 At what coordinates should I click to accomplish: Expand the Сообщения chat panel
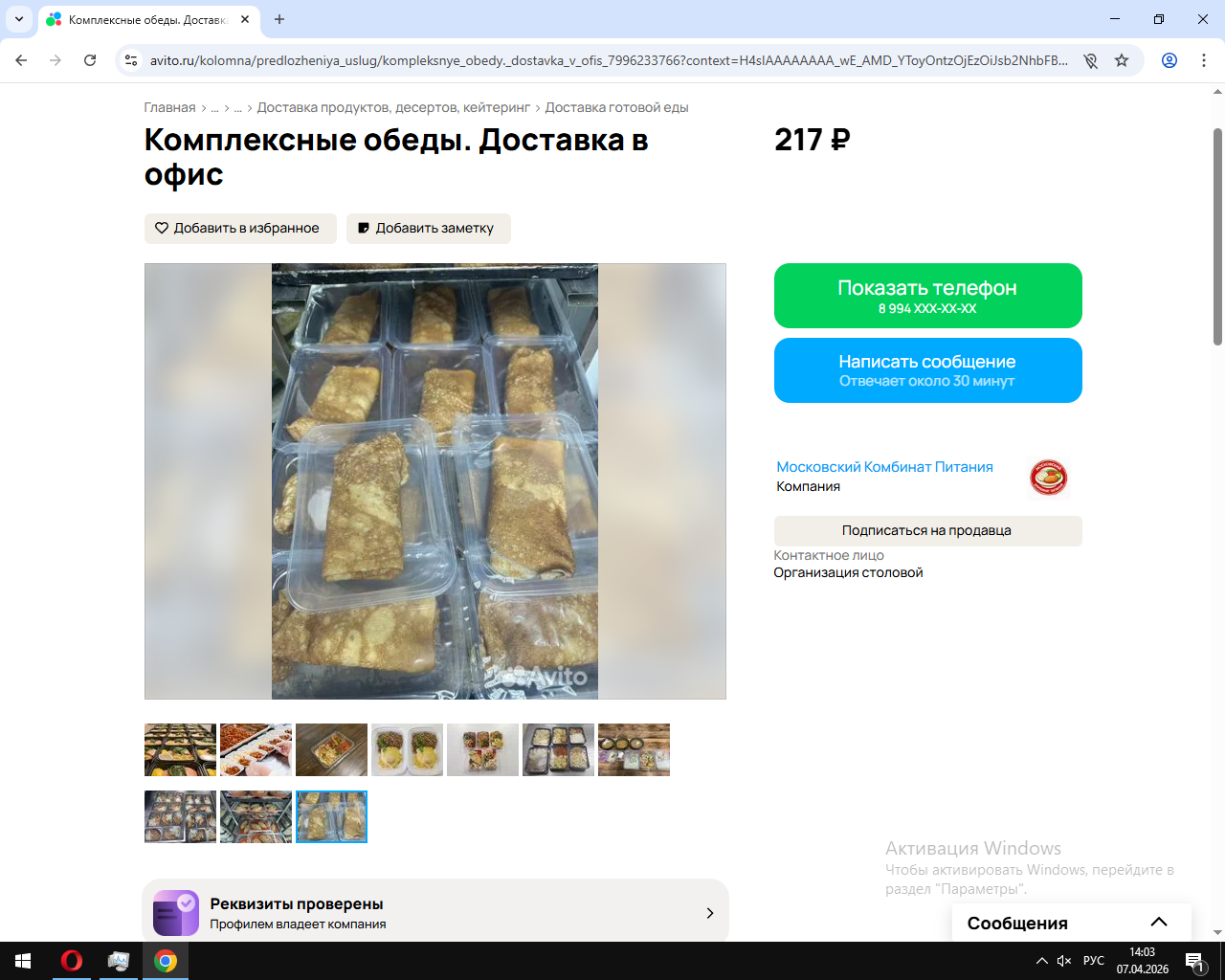[x=1158, y=923]
